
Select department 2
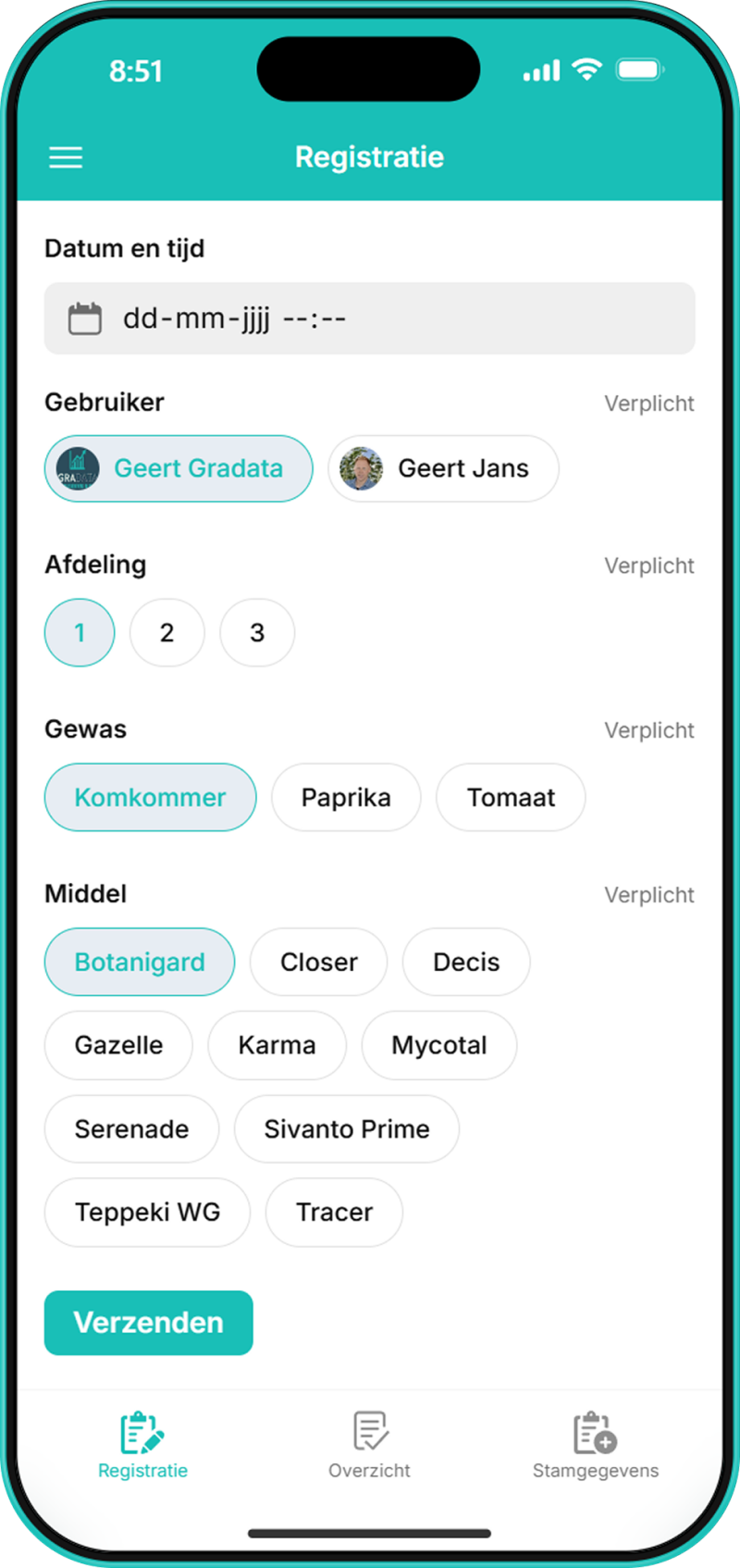(166, 633)
